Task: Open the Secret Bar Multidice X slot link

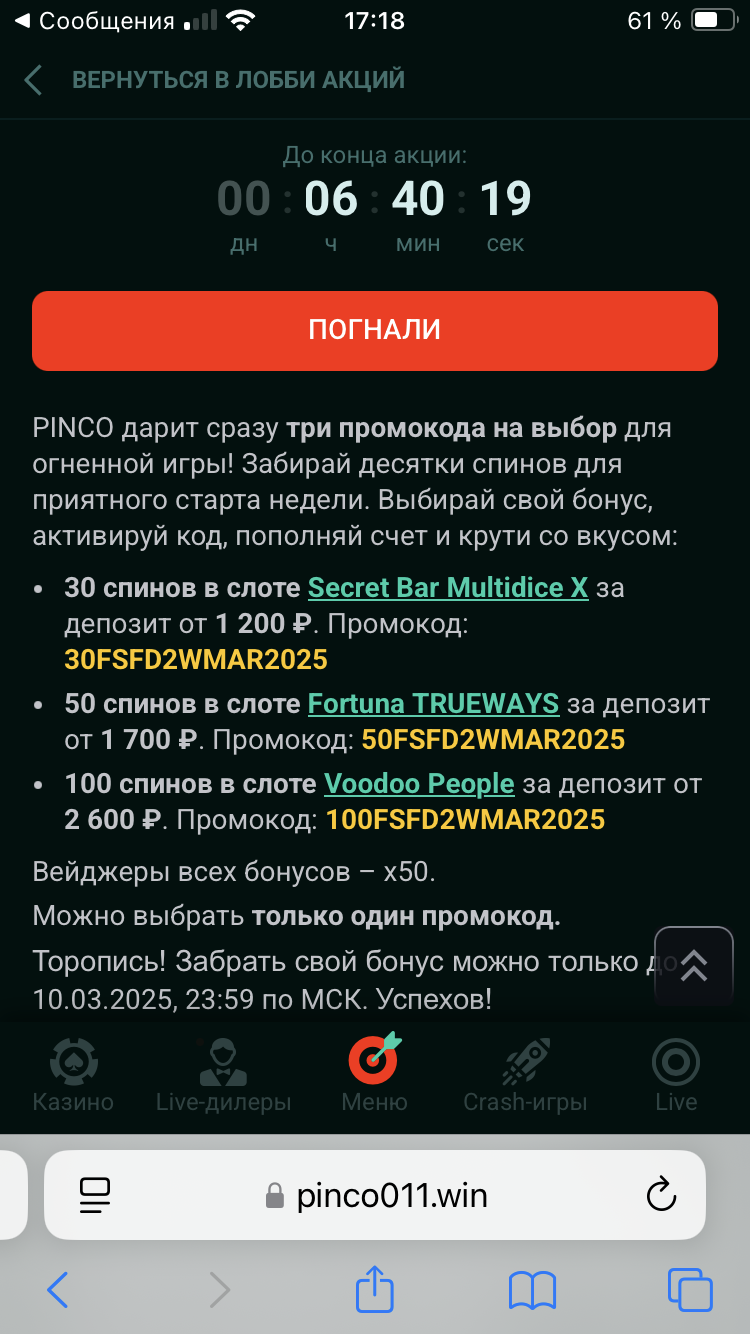Action: pos(447,588)
